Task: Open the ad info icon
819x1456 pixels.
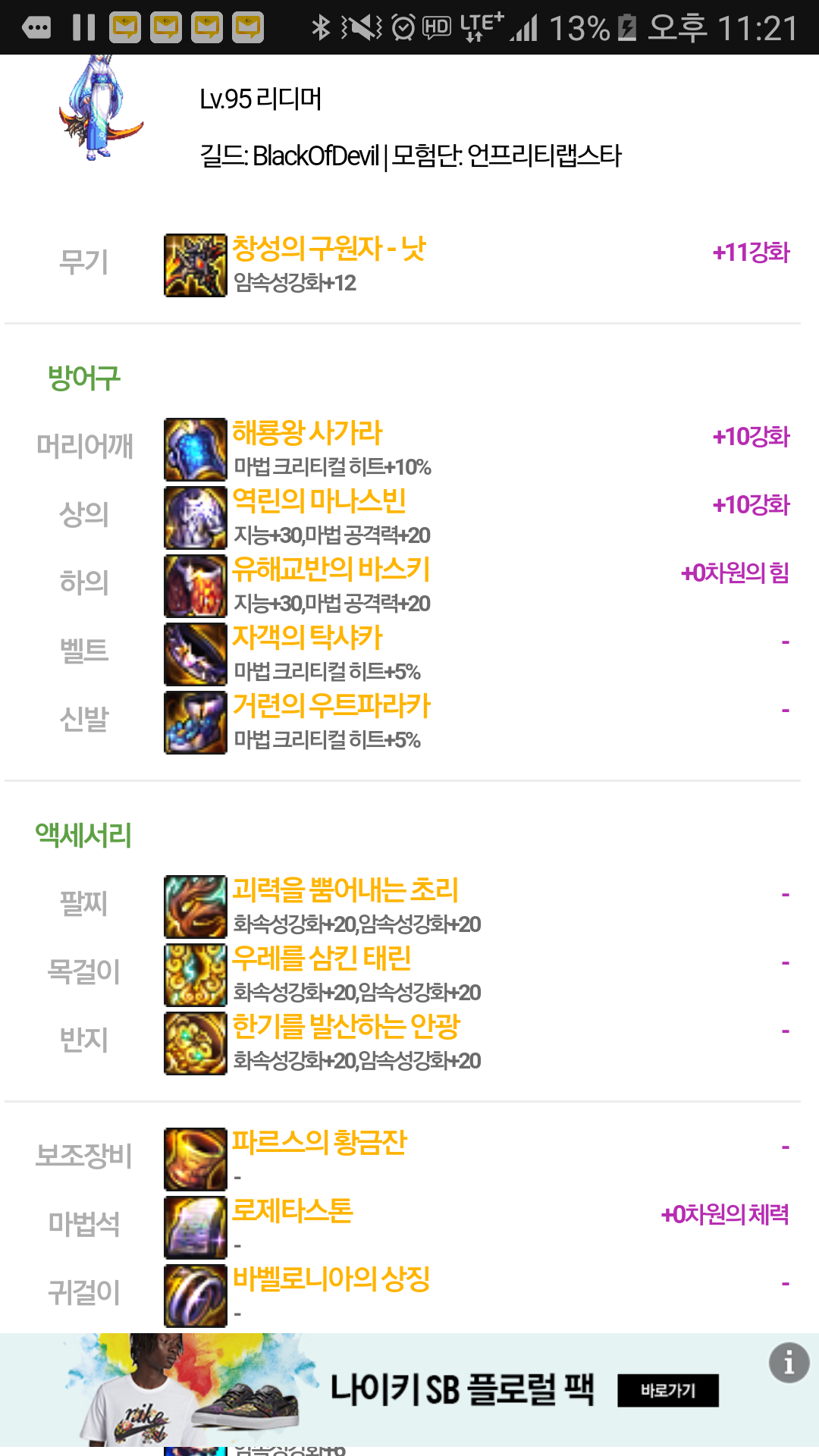Action: [x=789, y=1363]
